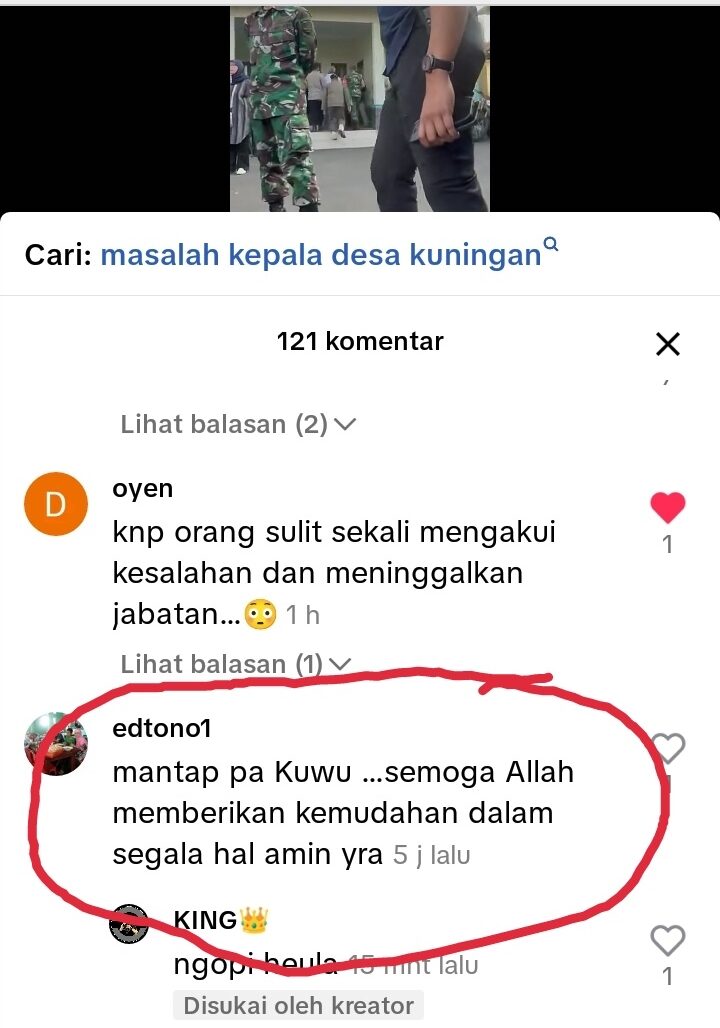
Task: Open edtono1's profile picture
Action: pos(55,744)
